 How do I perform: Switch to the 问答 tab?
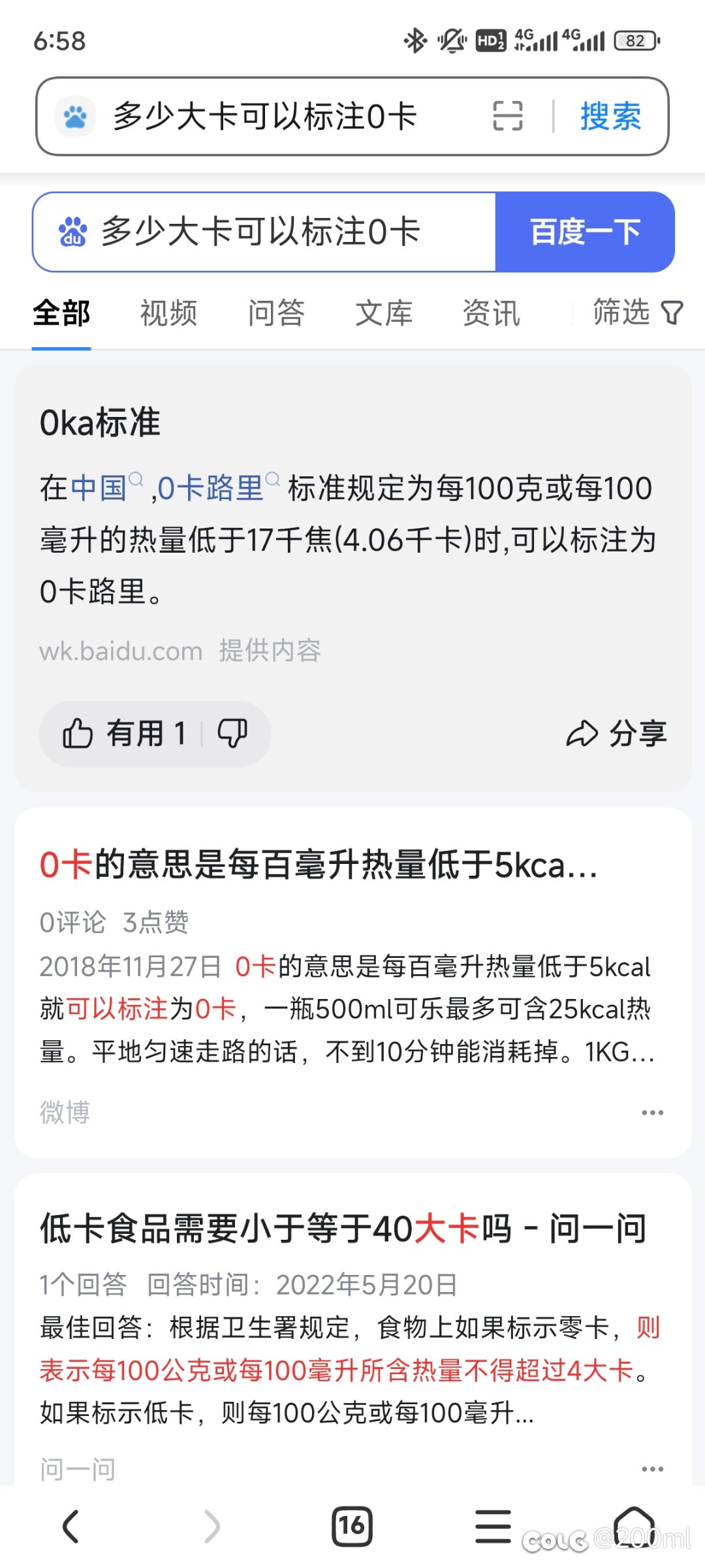[x=276, y=313]
